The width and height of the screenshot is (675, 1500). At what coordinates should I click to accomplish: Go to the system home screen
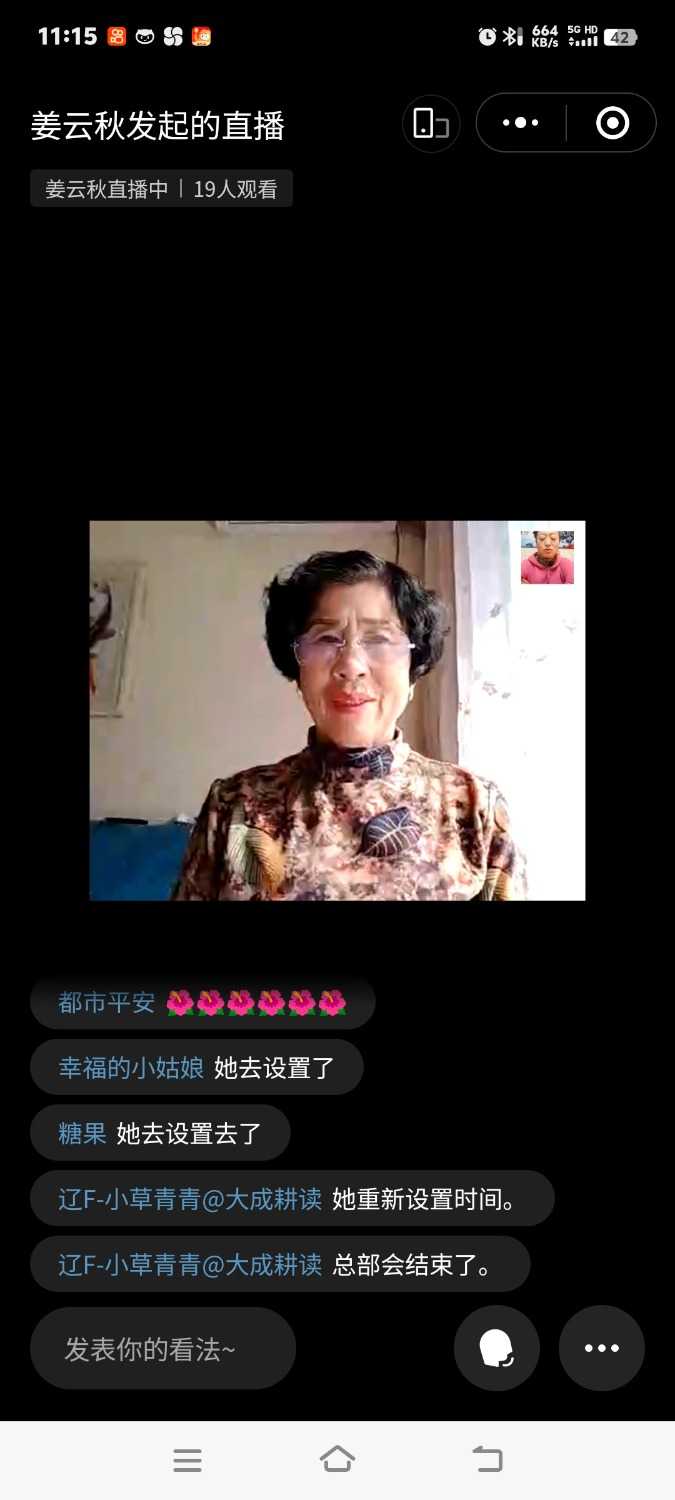click(337, 1459)
